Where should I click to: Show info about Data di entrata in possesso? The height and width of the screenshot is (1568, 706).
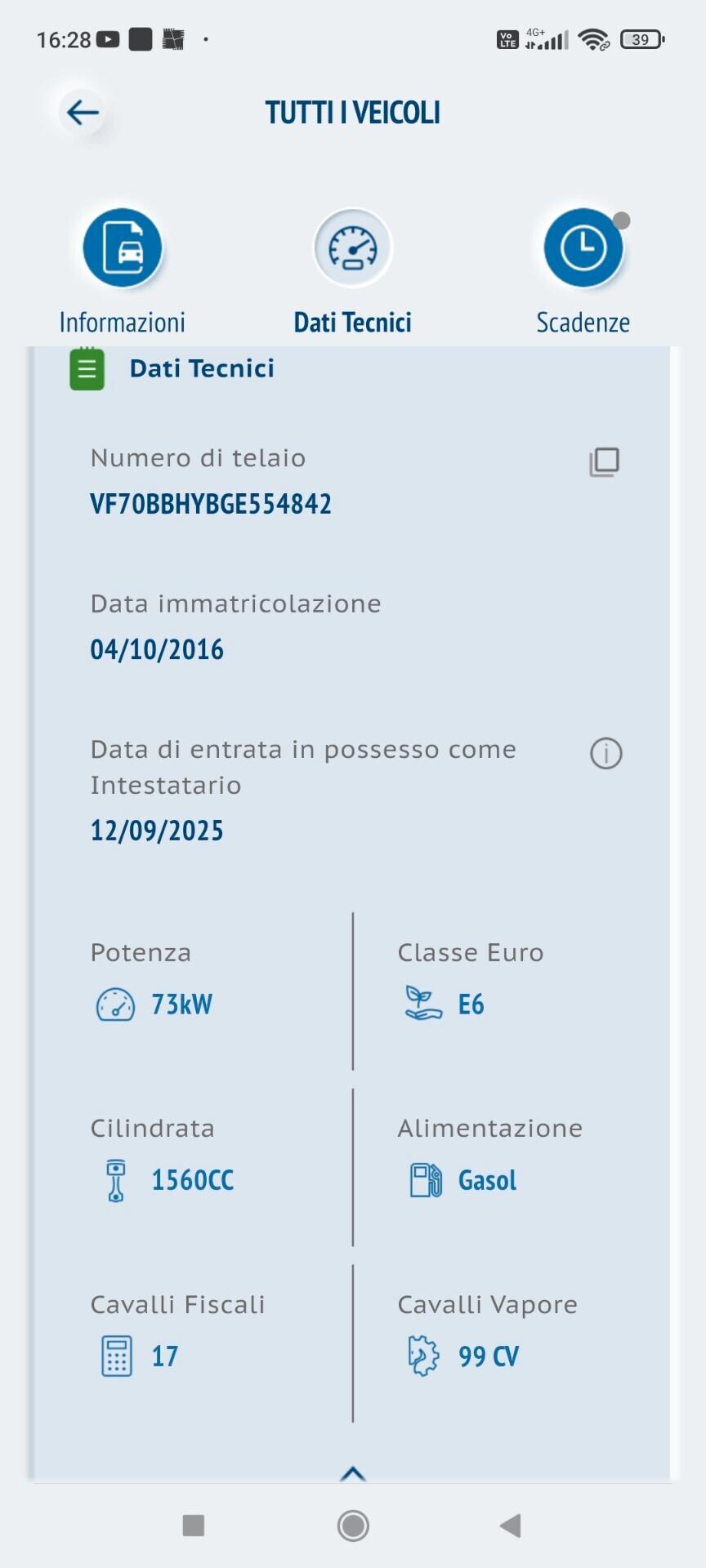[605, 753]
